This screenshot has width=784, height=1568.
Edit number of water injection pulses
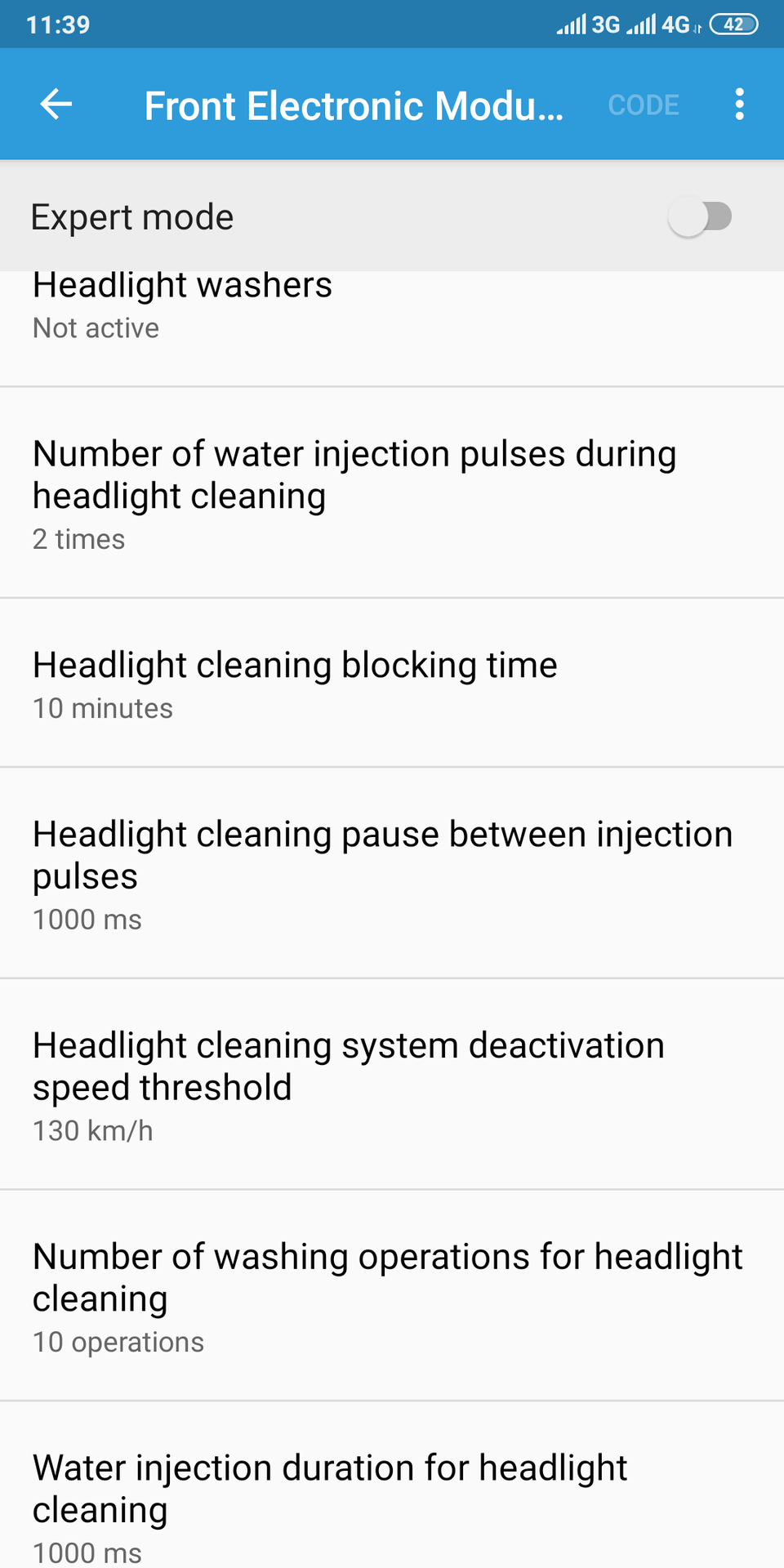392,493
